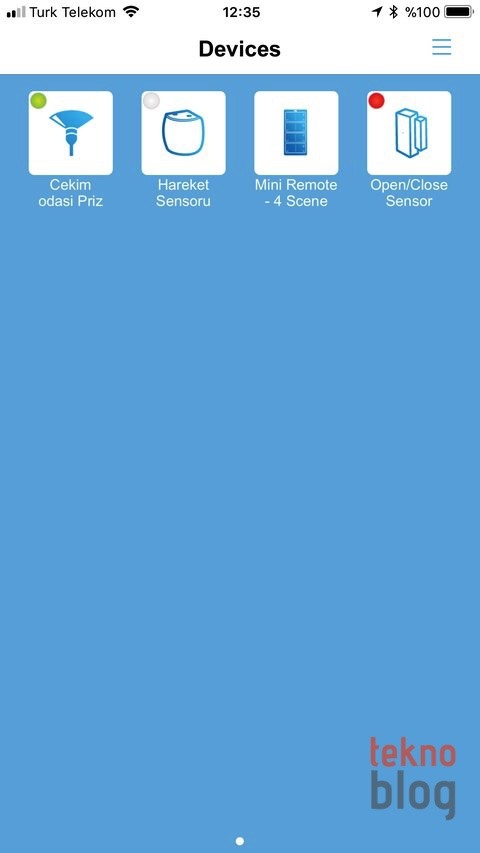Open the hamburger menu
This screenshot has height=853, width=480.
(x=441, y=47)
